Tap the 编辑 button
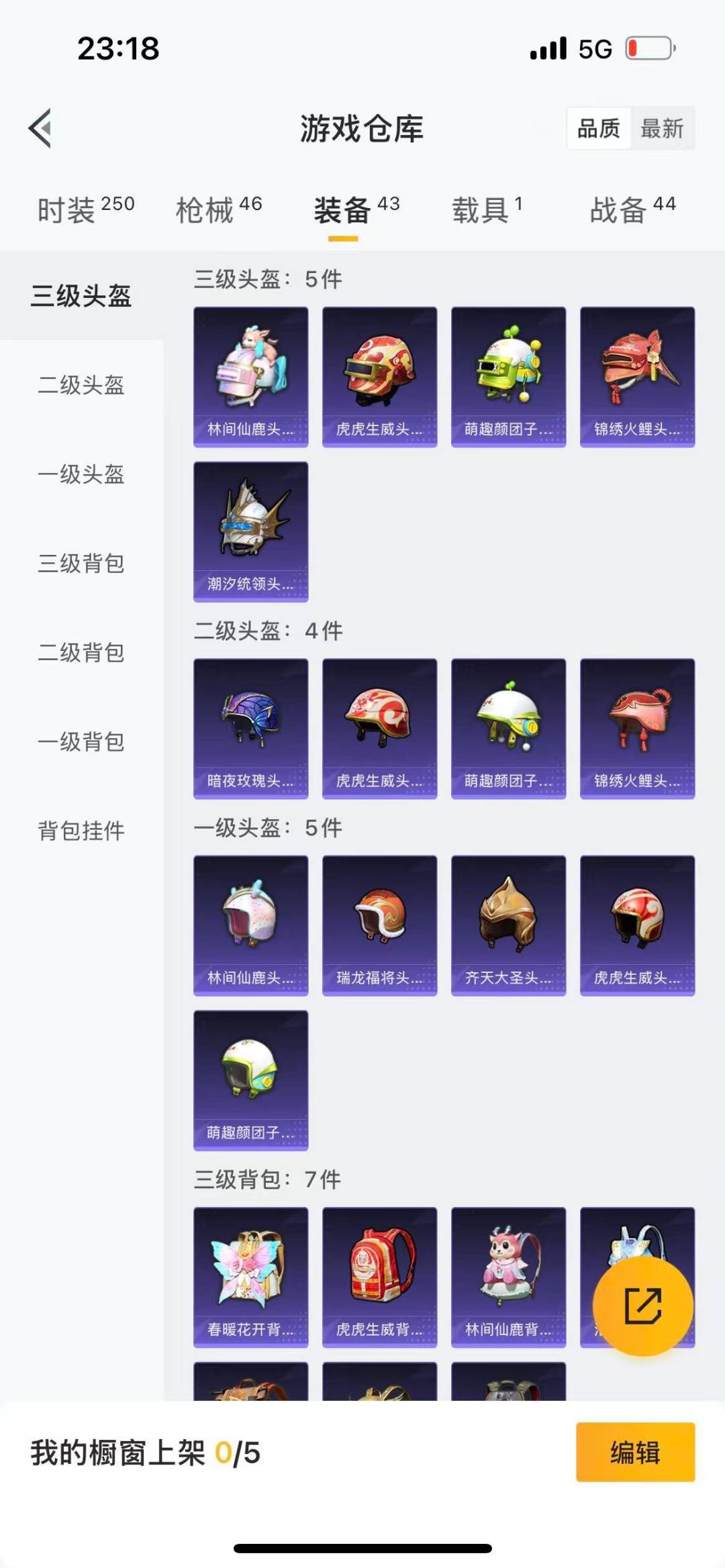This screenshot has height=1568, width=725. (x=635, y=1452)
